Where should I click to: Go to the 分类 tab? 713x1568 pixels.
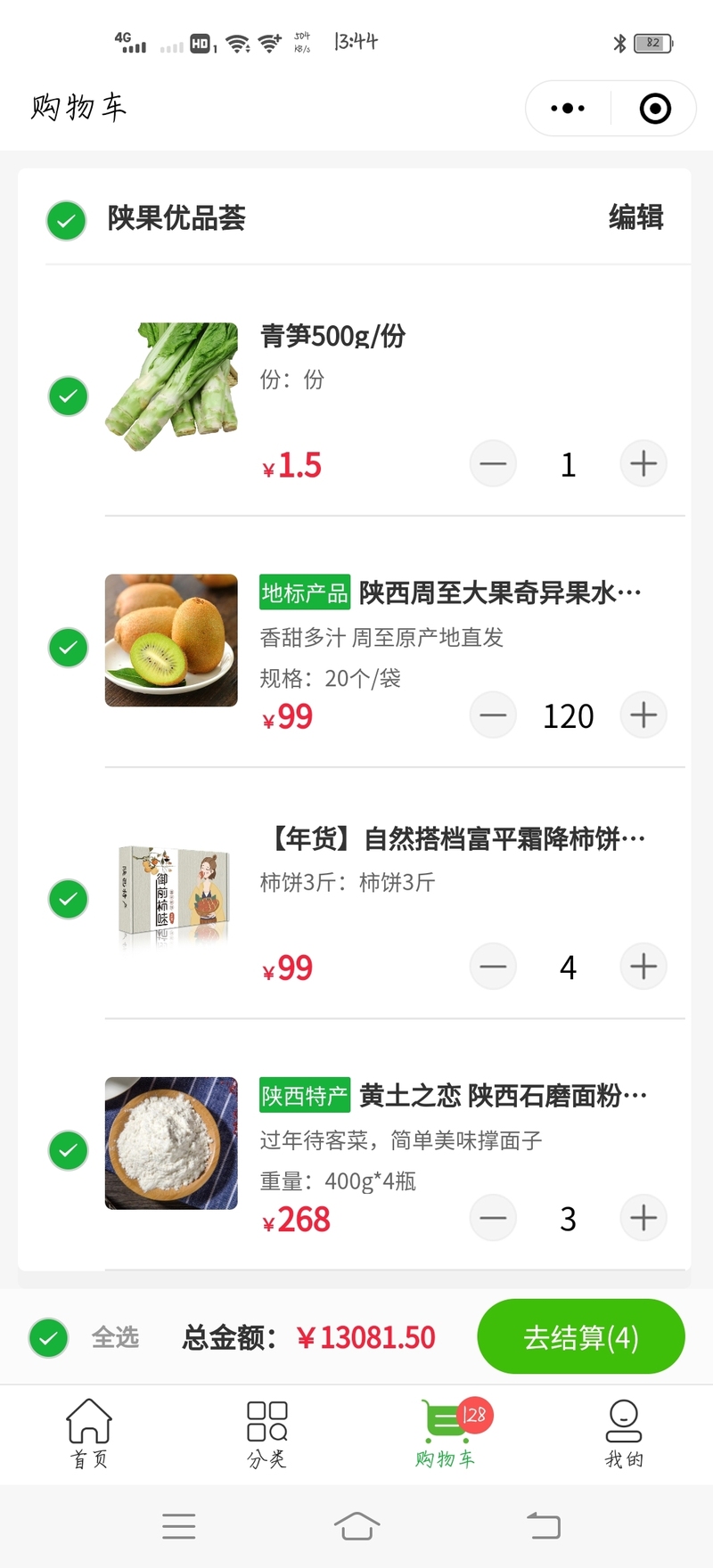pyautogui.click(x=266, y=1433)
